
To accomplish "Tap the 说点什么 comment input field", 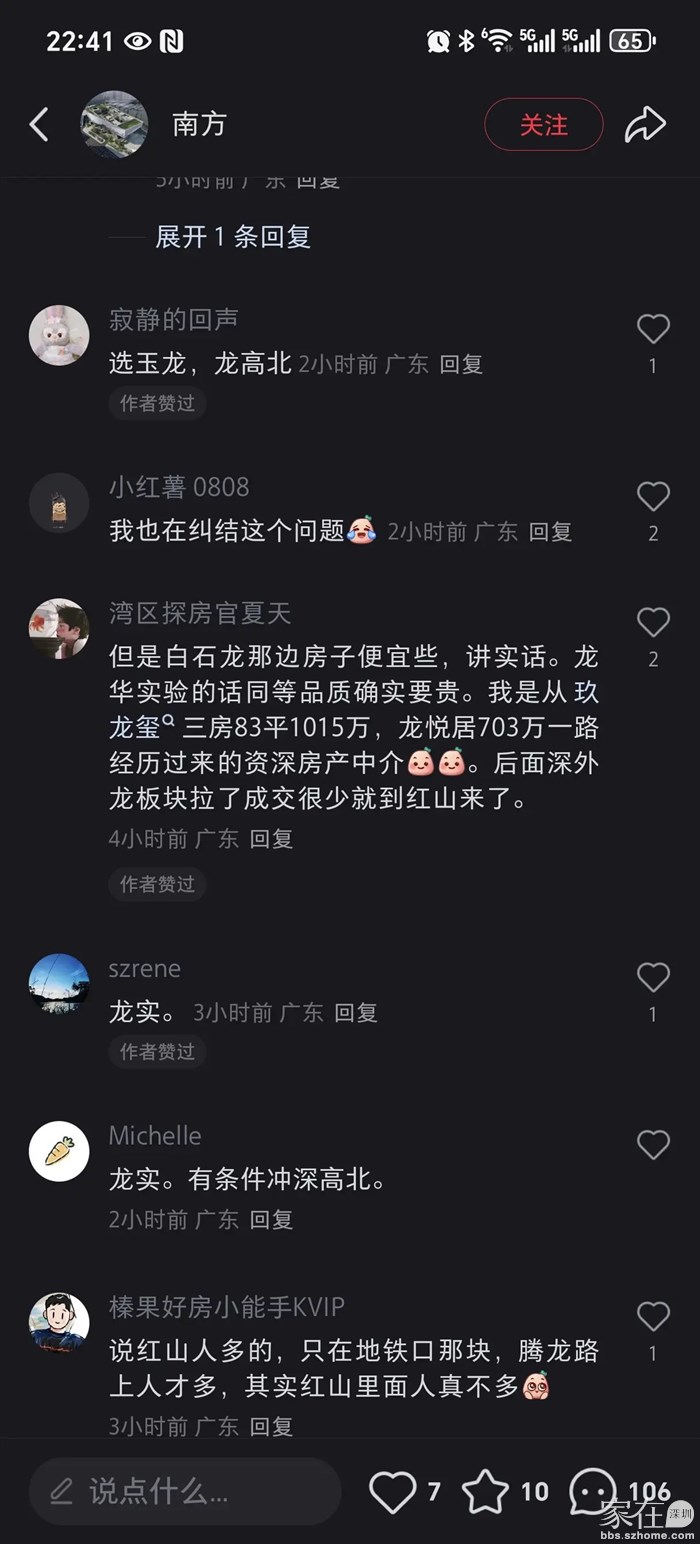I will click(185, 1492).
